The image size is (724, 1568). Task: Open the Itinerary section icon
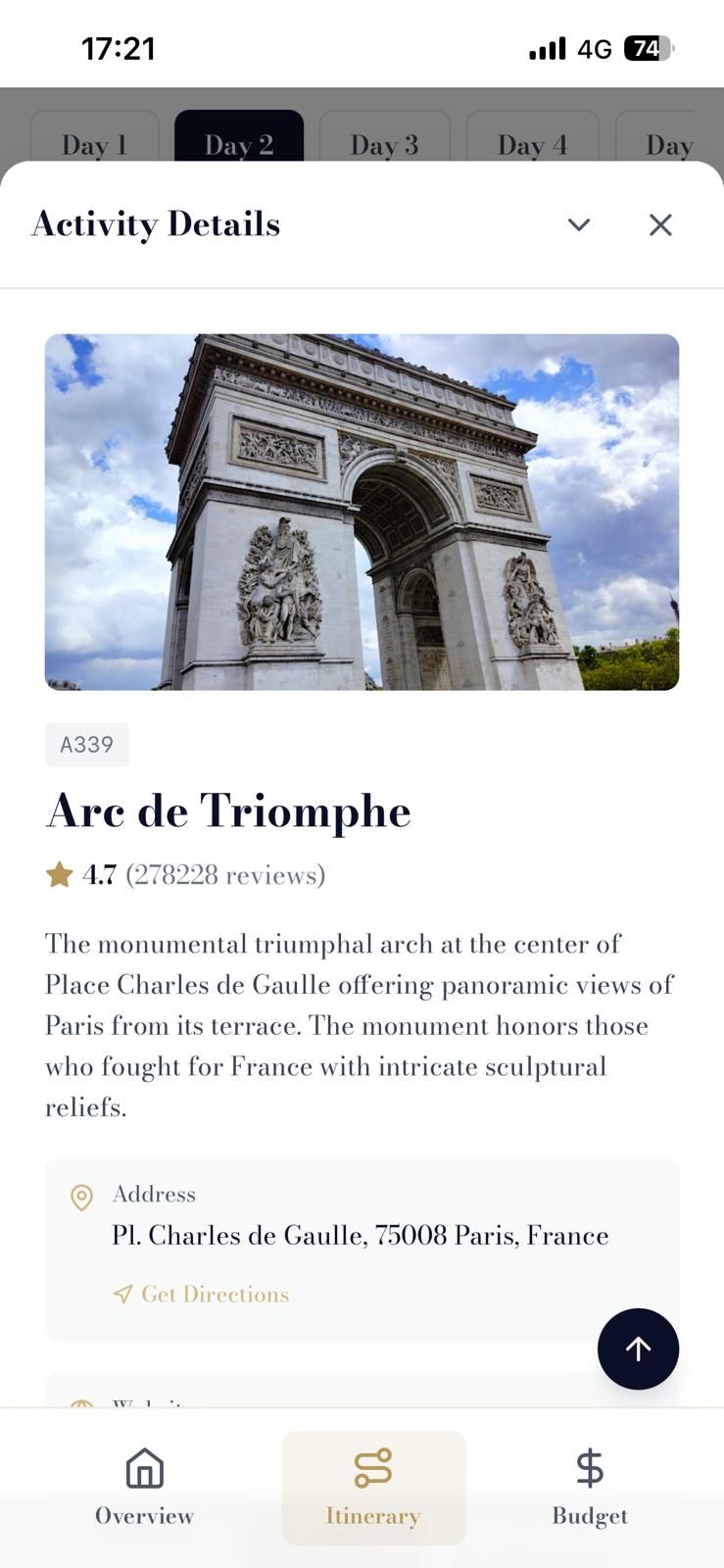point(373,1469)
